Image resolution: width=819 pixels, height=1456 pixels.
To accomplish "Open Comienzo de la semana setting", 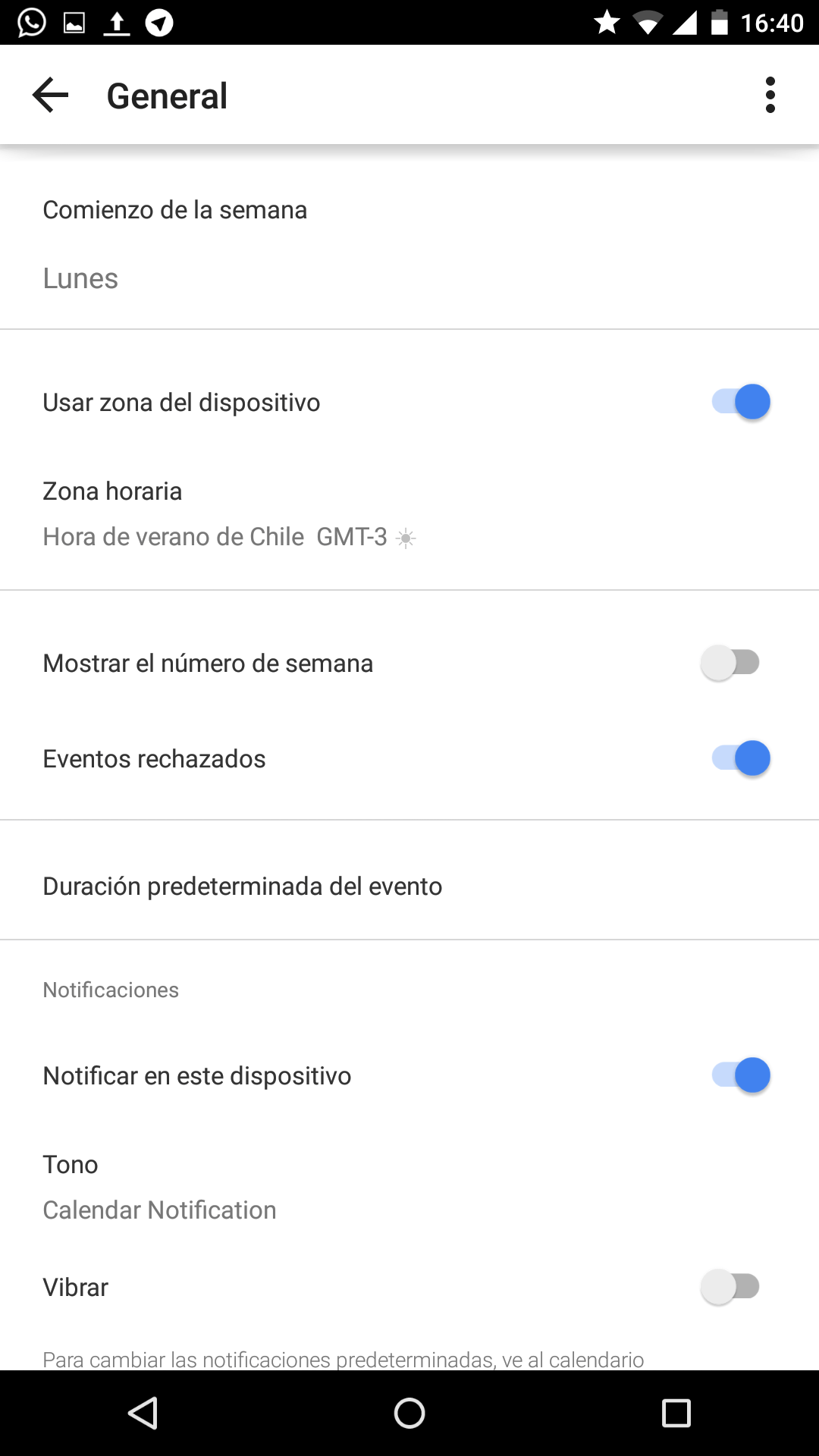I will coord(409,244).
